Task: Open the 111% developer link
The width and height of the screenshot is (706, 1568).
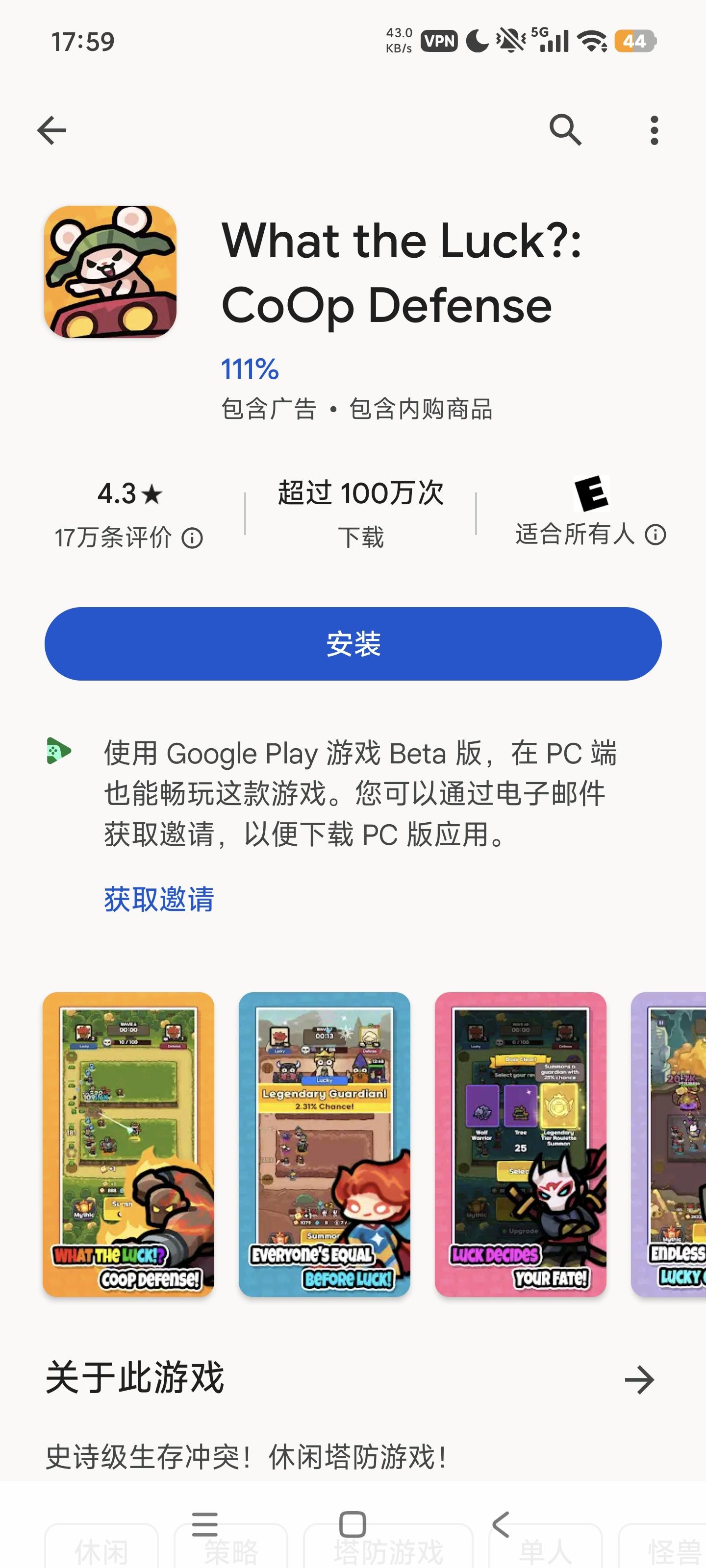Action: pos(249,369)
